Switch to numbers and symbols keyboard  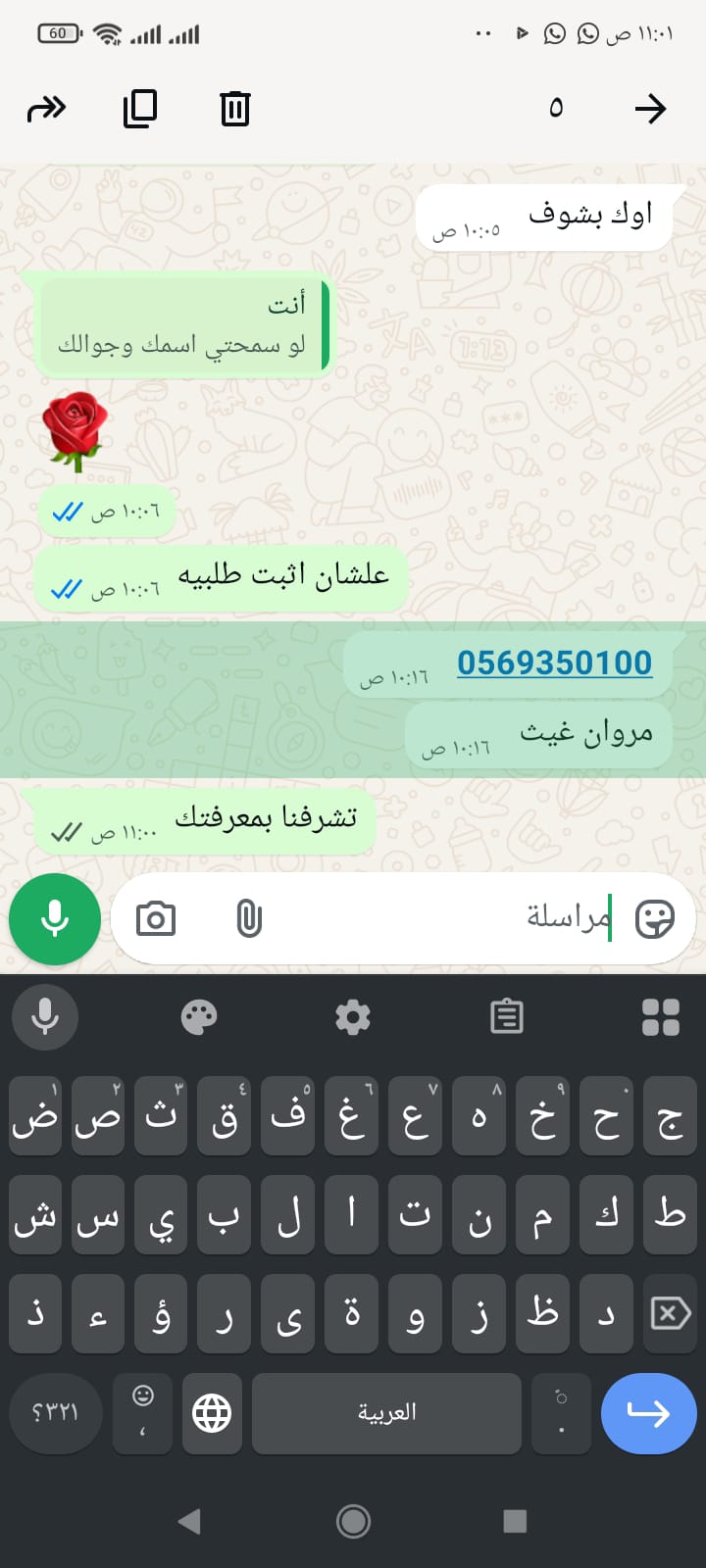pos(55,1412)
